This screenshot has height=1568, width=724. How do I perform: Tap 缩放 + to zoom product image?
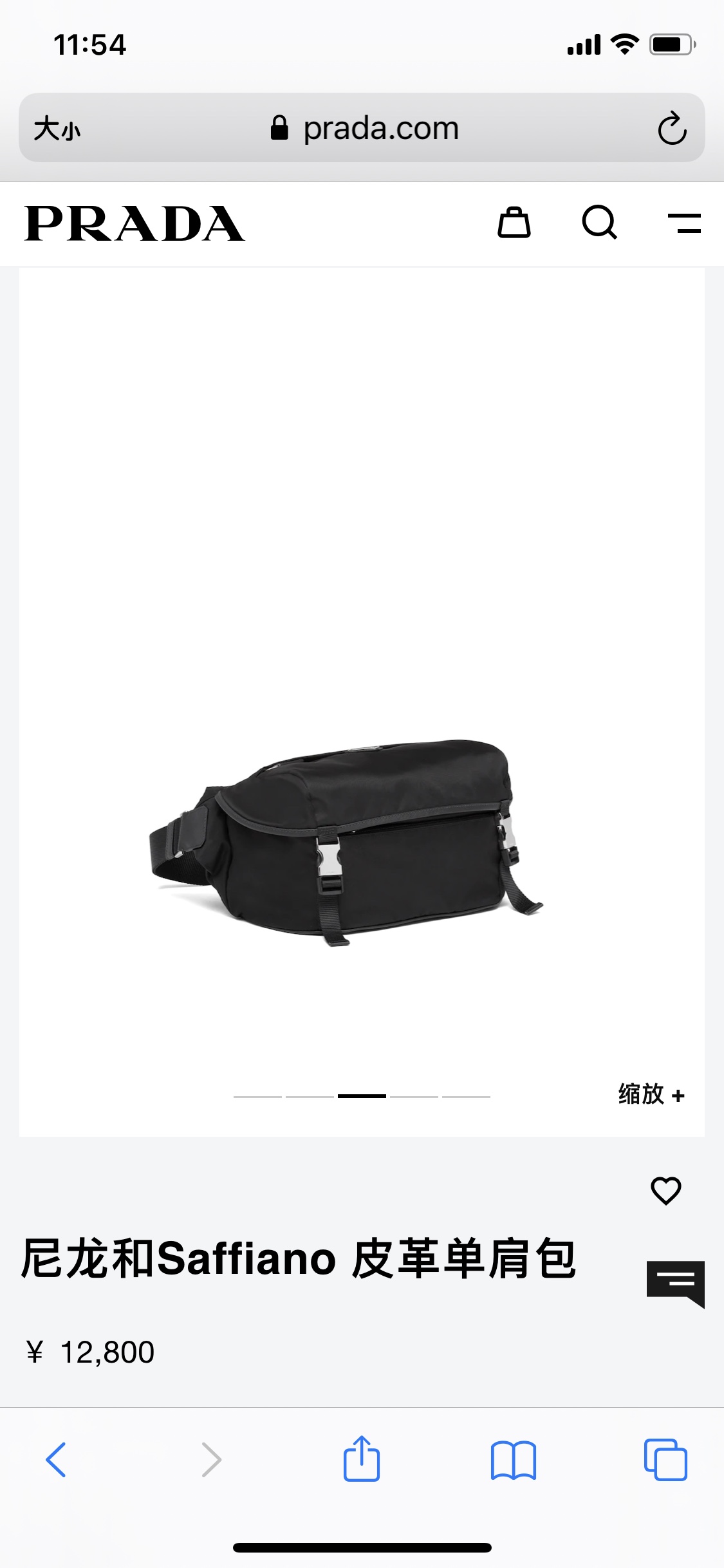pos(651,1094)
